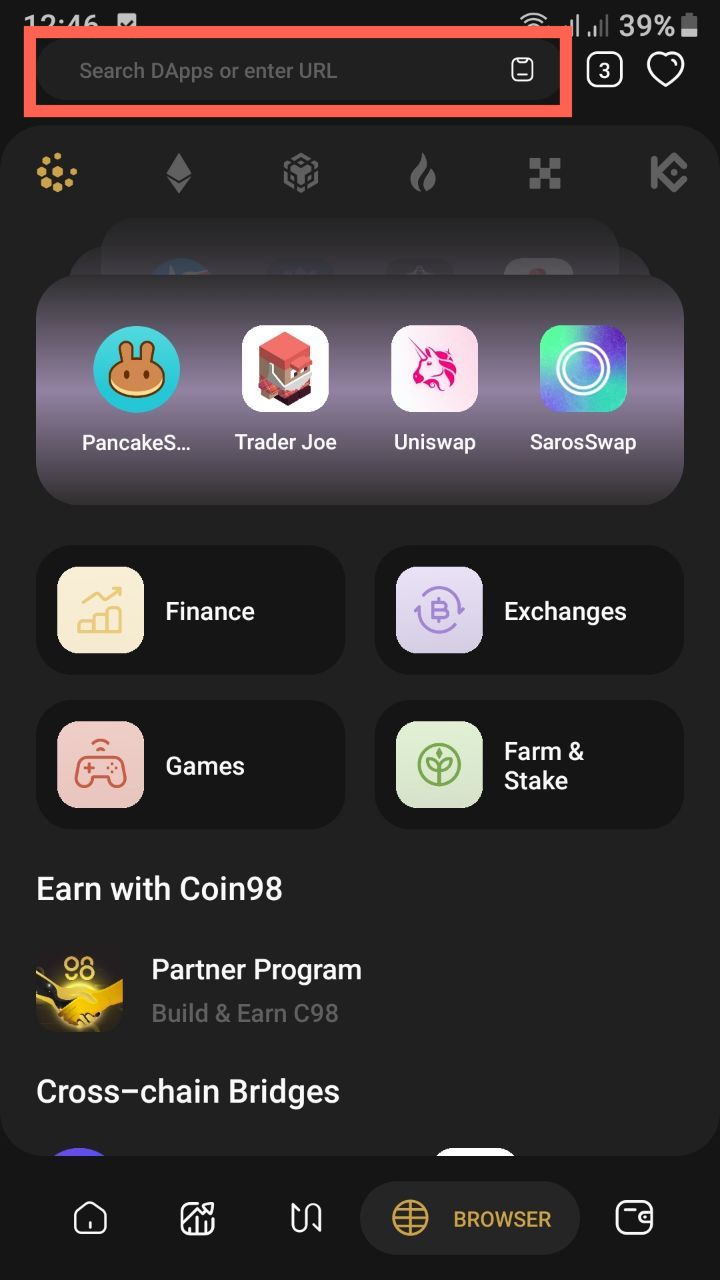Screen dimensions: 720x1280
Task: Select the flame chain icon
Action: pyautogui.click(x=423, y=174)
